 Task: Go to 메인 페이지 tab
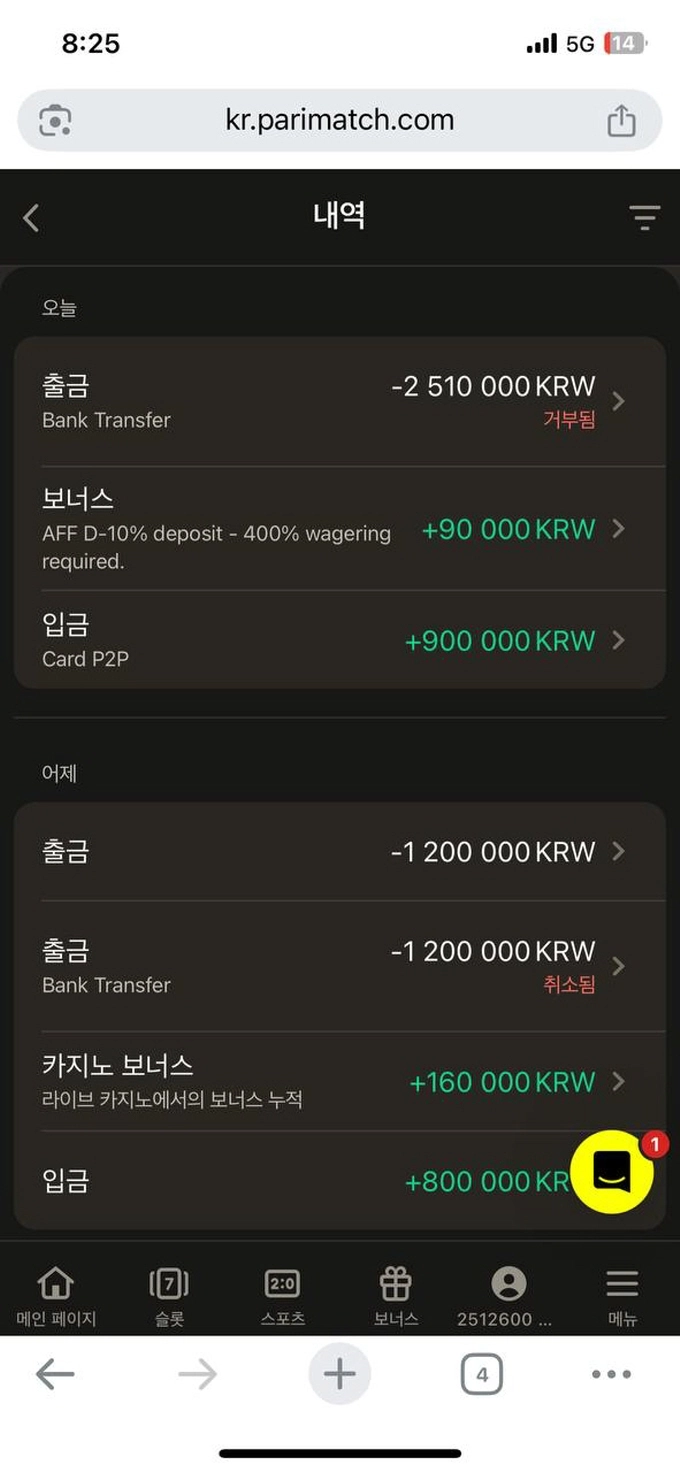click(x=56, y=1297)
